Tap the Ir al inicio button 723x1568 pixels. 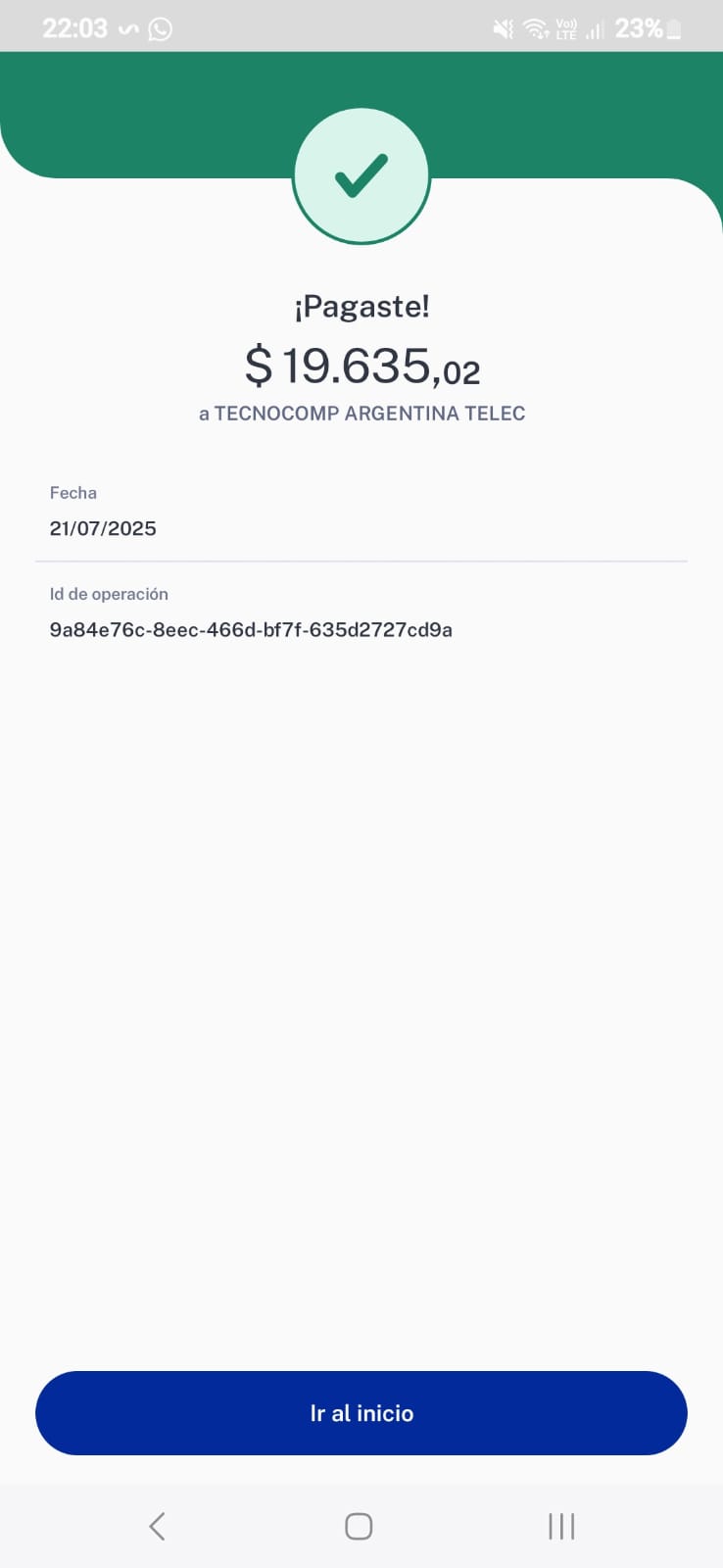(x=361, y=1412)
